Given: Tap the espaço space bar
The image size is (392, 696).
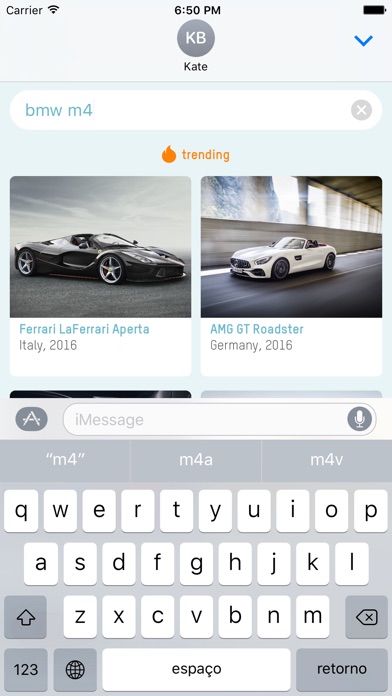Looking at the screenshot, I should [x=196, y=669].
